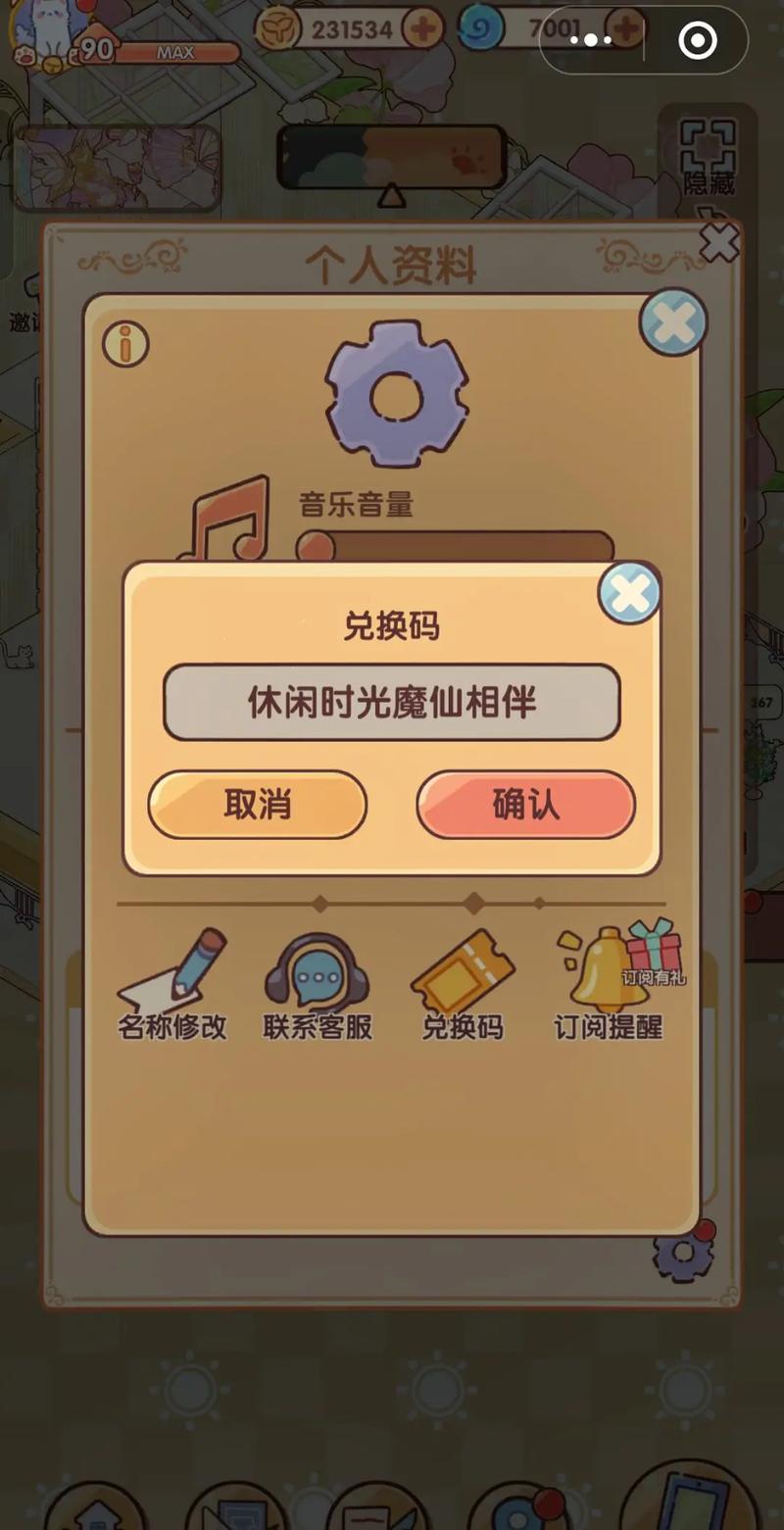Click the circular target capsule button
The height and width of the screenshot is (1530, 784).
(x=698, y=39)
